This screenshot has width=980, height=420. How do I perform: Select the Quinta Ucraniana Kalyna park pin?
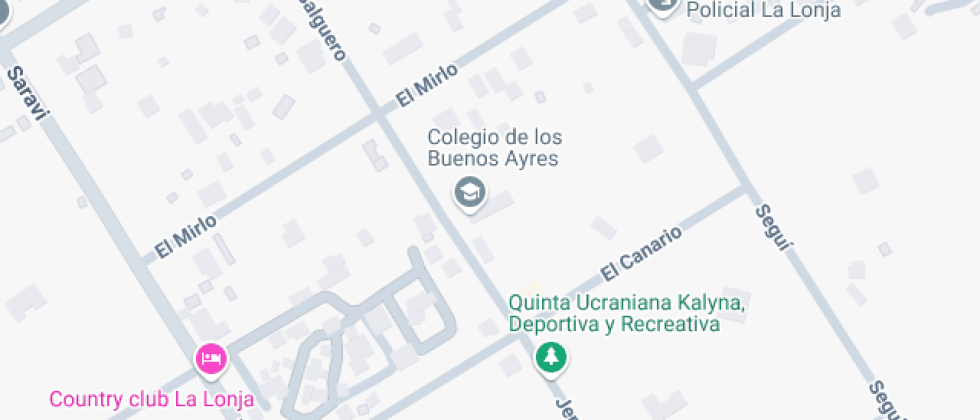(x=549, y=357)
